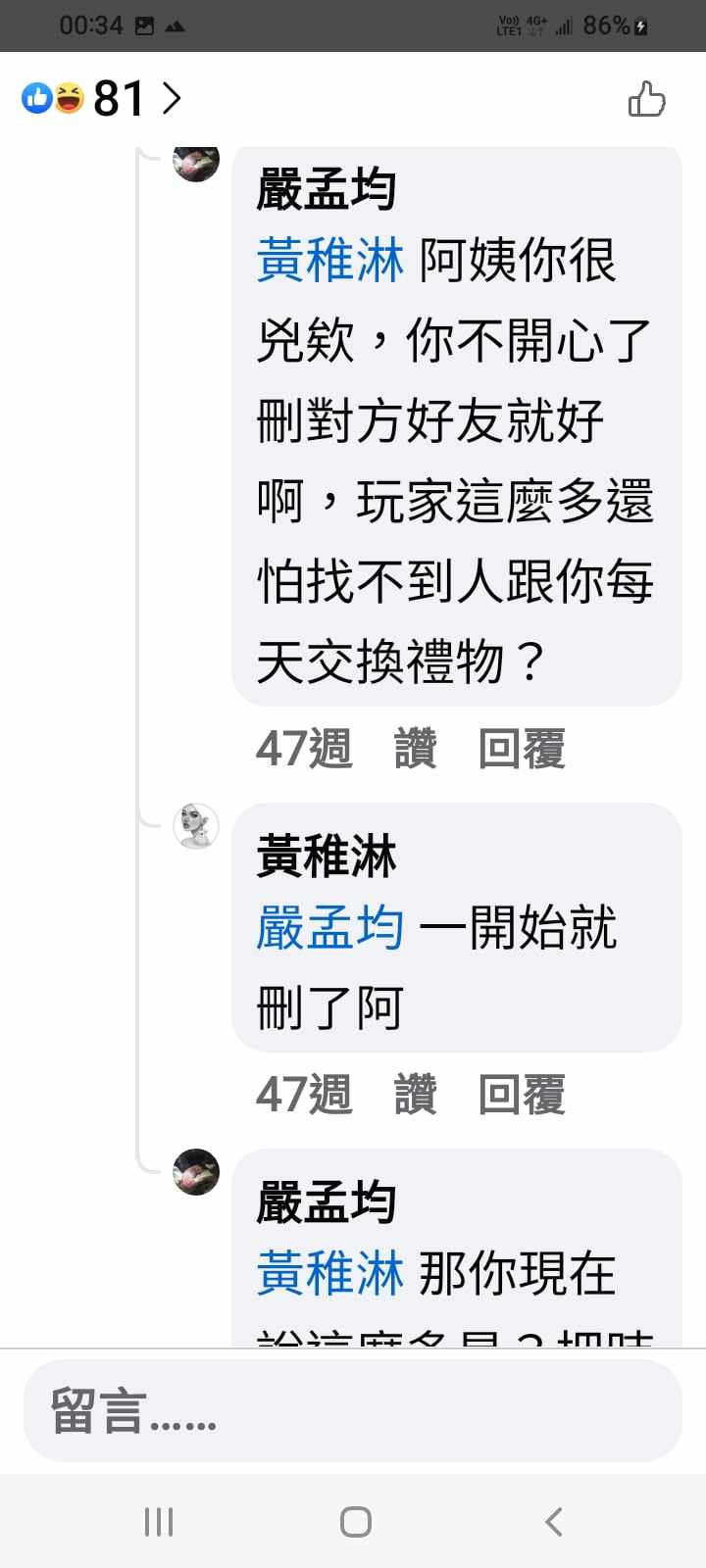The height and width of the screenshot is (1568, 706).
Task: Open recent apps from navigation bar
Action: (x=159, y=1521)
